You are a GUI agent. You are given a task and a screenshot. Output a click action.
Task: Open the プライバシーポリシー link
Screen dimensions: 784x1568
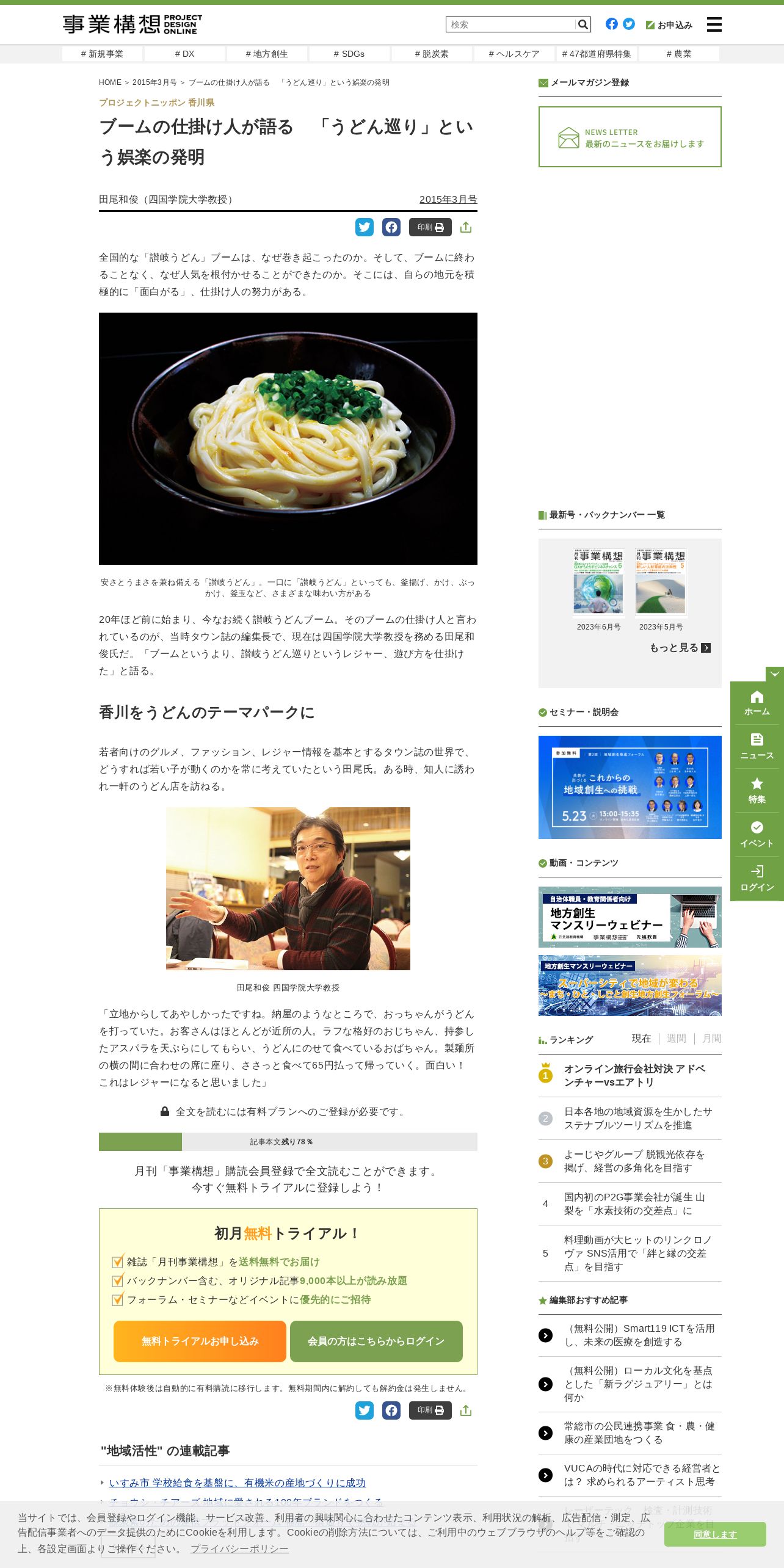pos(239,1549)
